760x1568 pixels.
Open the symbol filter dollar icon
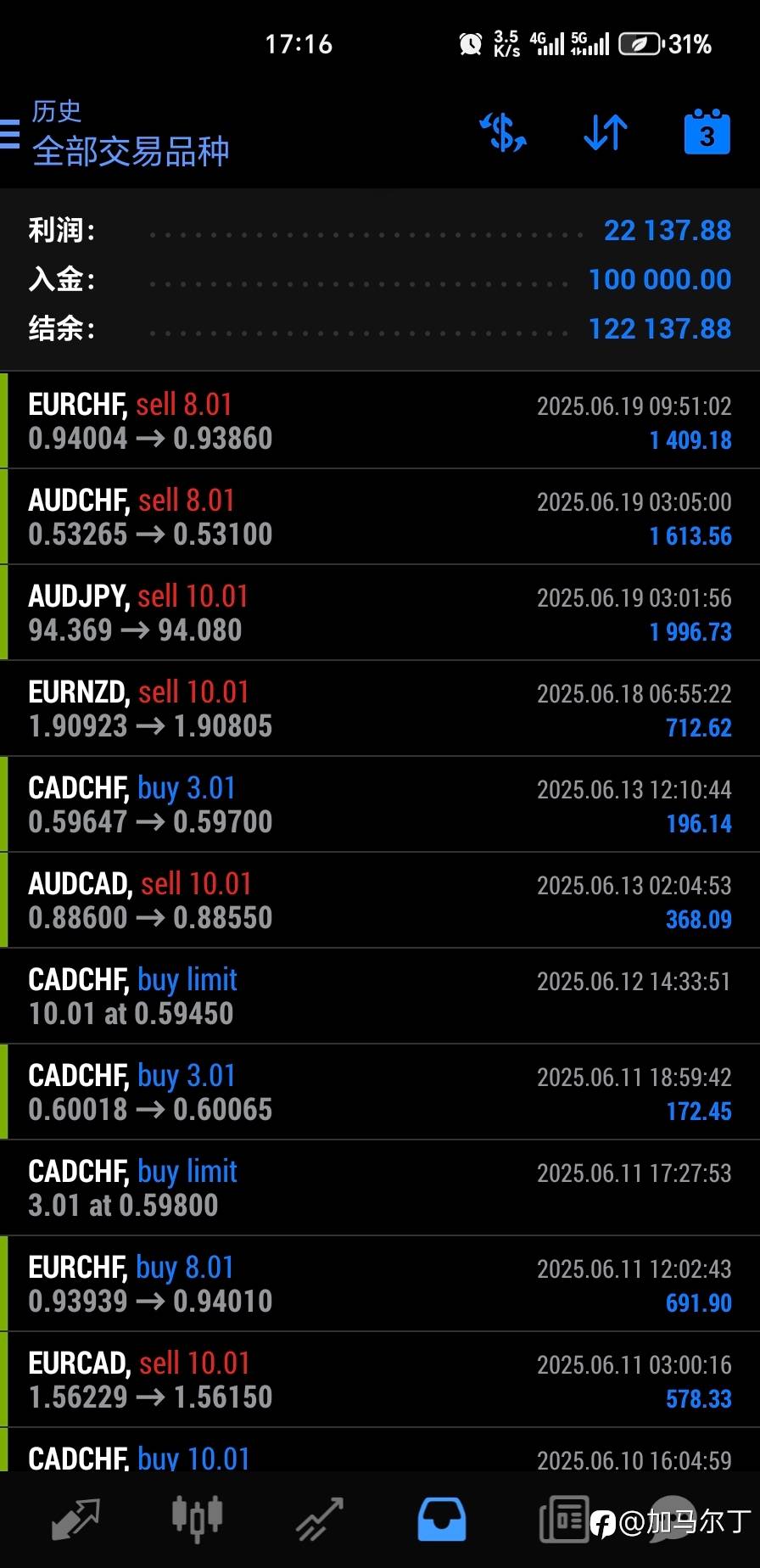(x=503, y=133)
